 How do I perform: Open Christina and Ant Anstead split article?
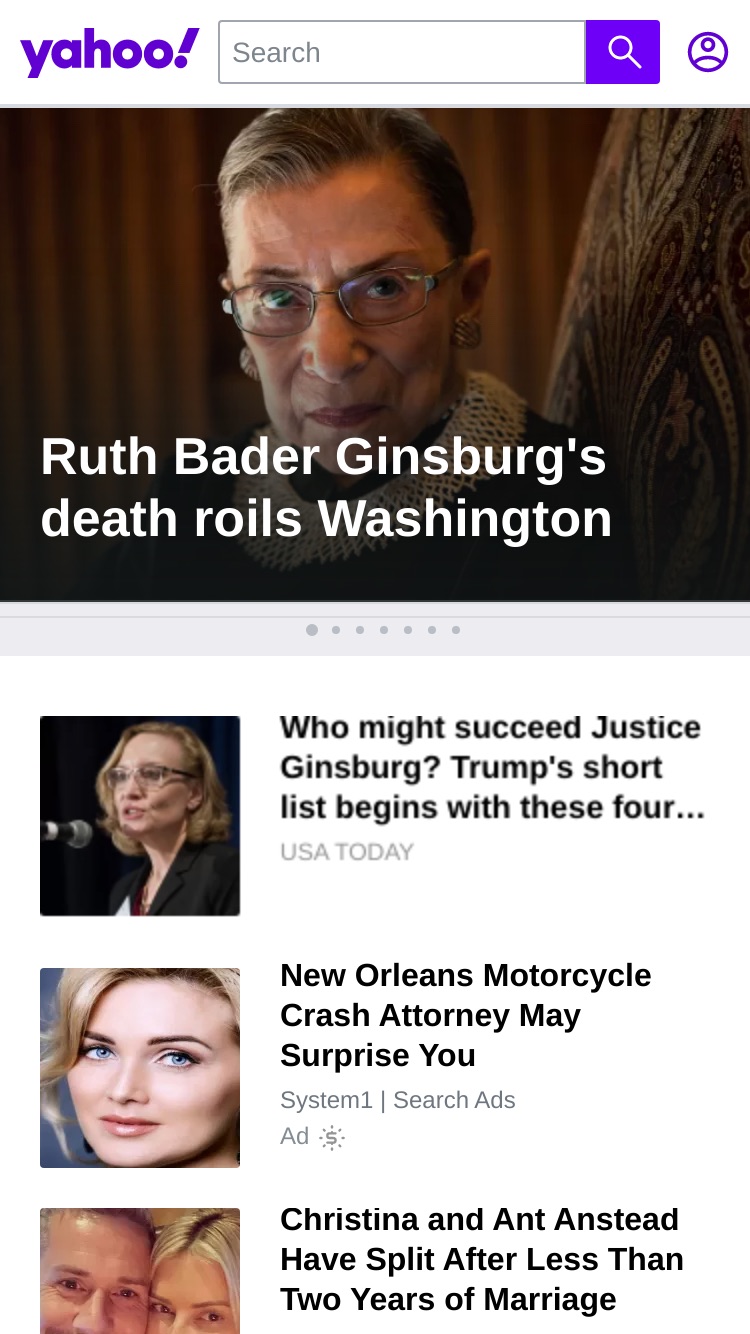point(482,1259)
